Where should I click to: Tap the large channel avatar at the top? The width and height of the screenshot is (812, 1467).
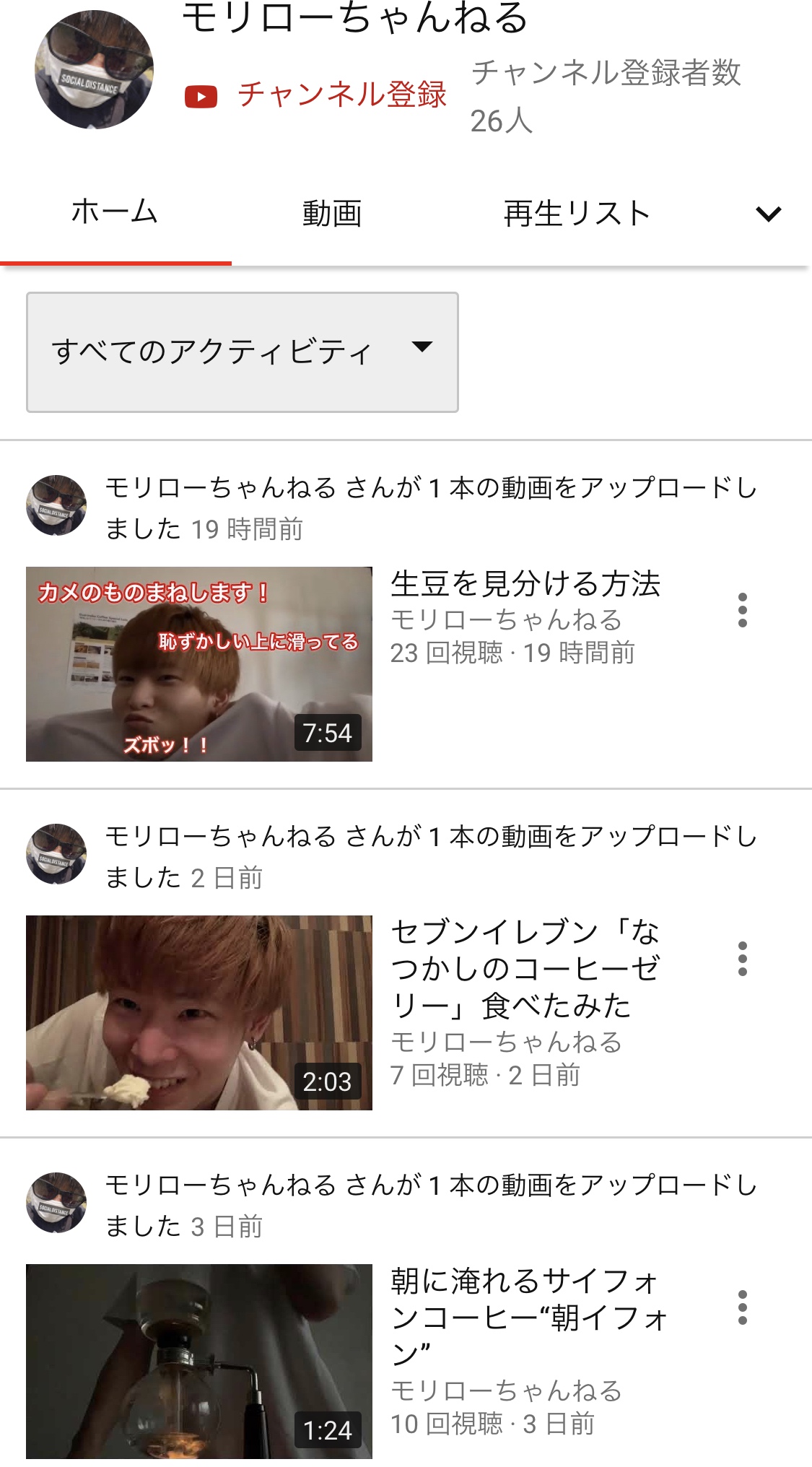coord(94,70)
